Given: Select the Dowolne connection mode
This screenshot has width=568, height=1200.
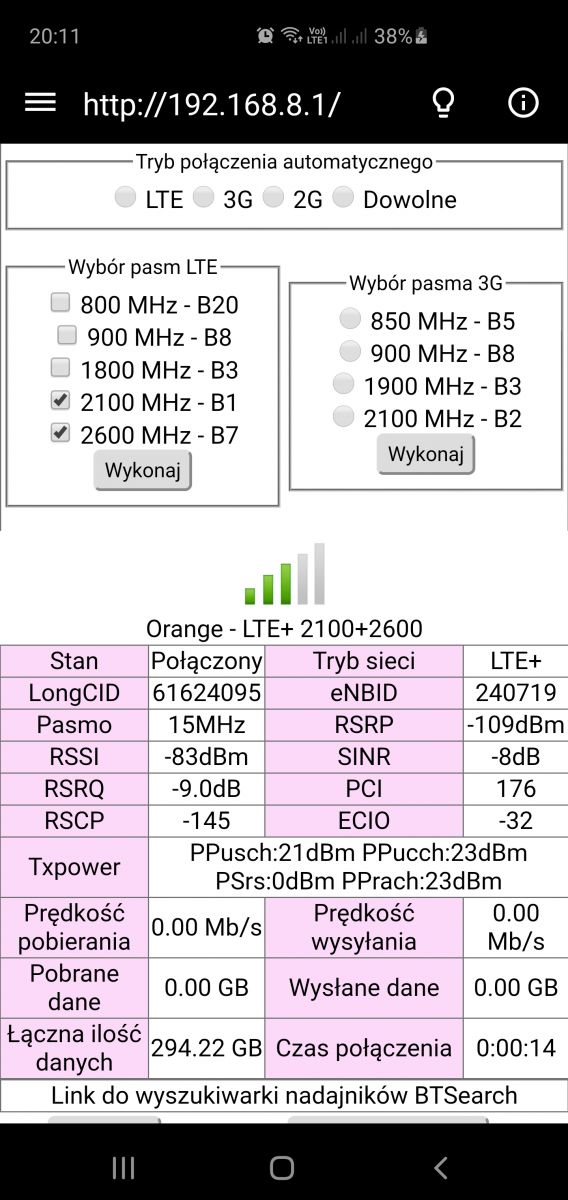Looking at the screenshot, I should [343, 198].
